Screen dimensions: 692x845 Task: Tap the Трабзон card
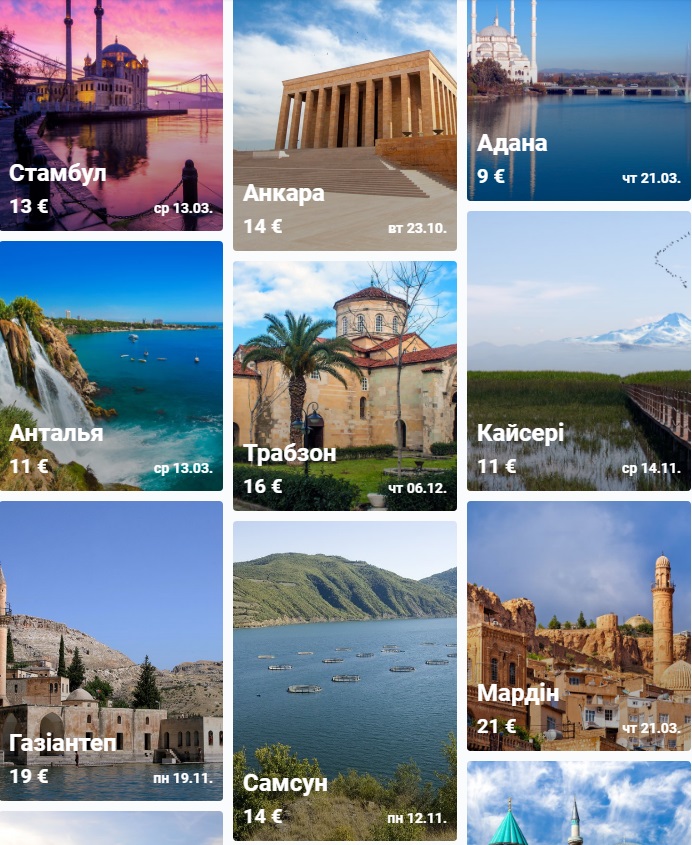pyautogui.click(x=345, y=385)
